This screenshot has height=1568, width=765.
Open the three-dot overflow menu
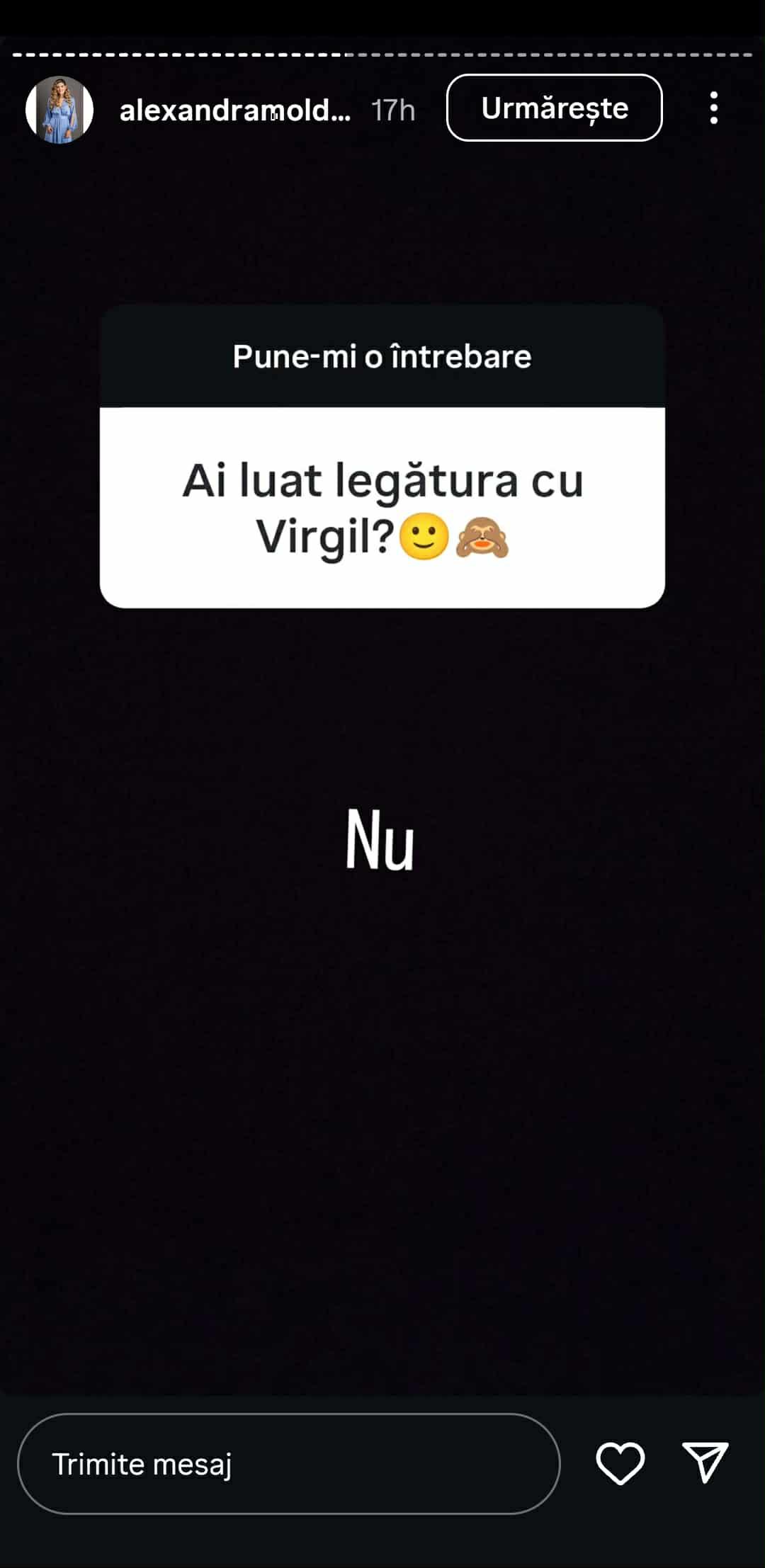(x=713, y=108)
